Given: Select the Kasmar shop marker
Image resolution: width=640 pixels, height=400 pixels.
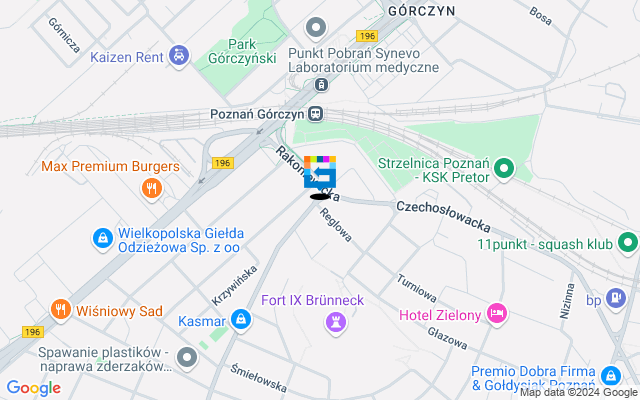Looking at the screenshot, I should tap(239, 319).
